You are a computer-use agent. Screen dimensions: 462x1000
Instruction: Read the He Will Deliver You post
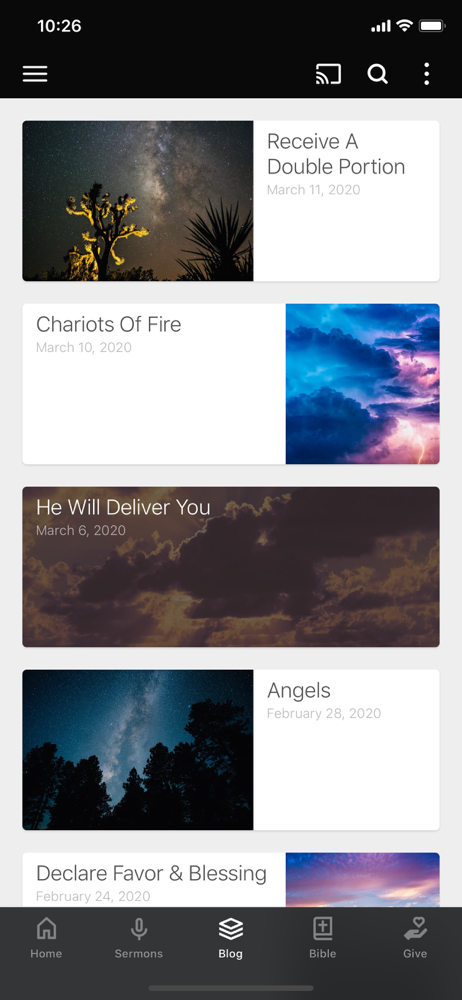point(231,567)
